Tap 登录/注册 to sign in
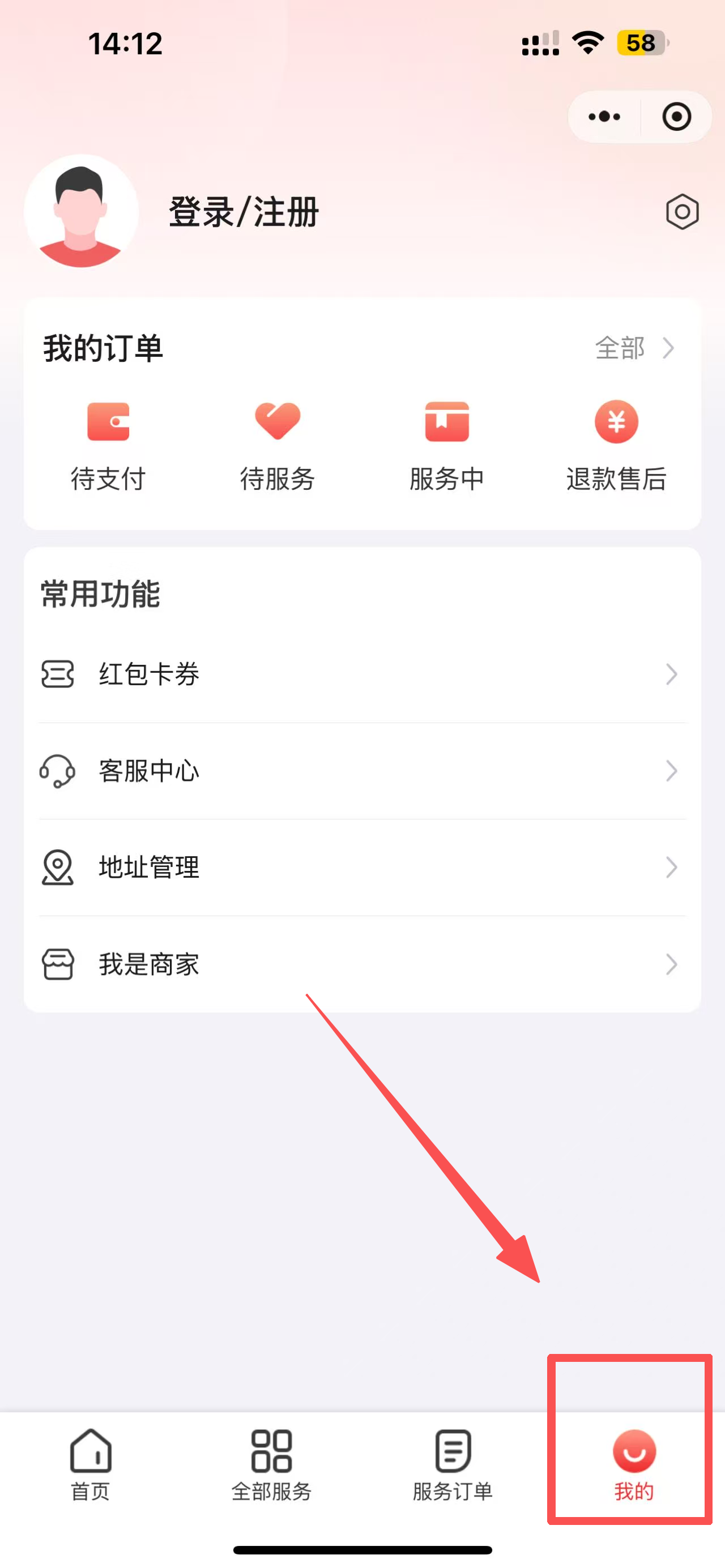The image size is (725, 1568). (x=244, y=212)
